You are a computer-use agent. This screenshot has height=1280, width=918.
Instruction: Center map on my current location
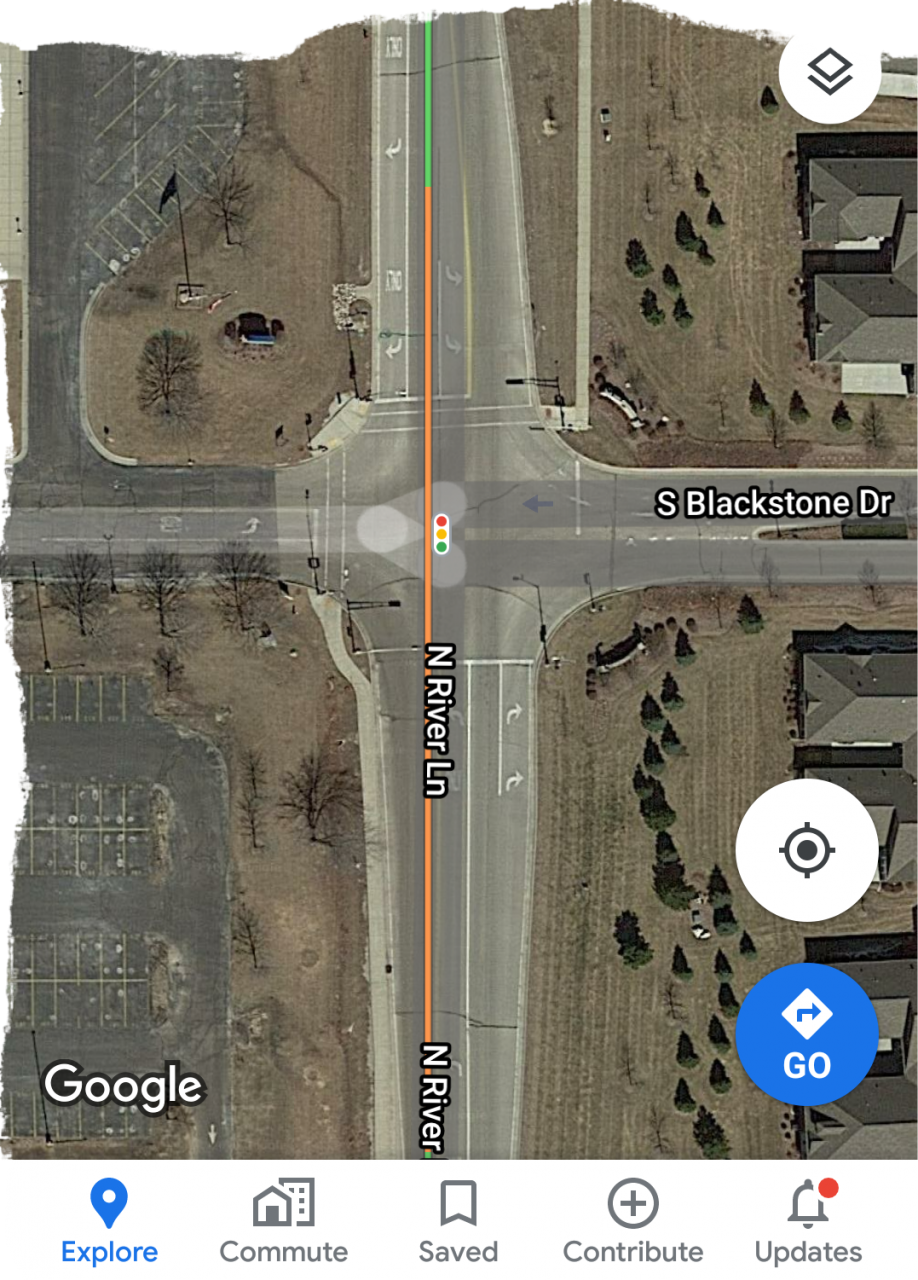click(807, 851)
